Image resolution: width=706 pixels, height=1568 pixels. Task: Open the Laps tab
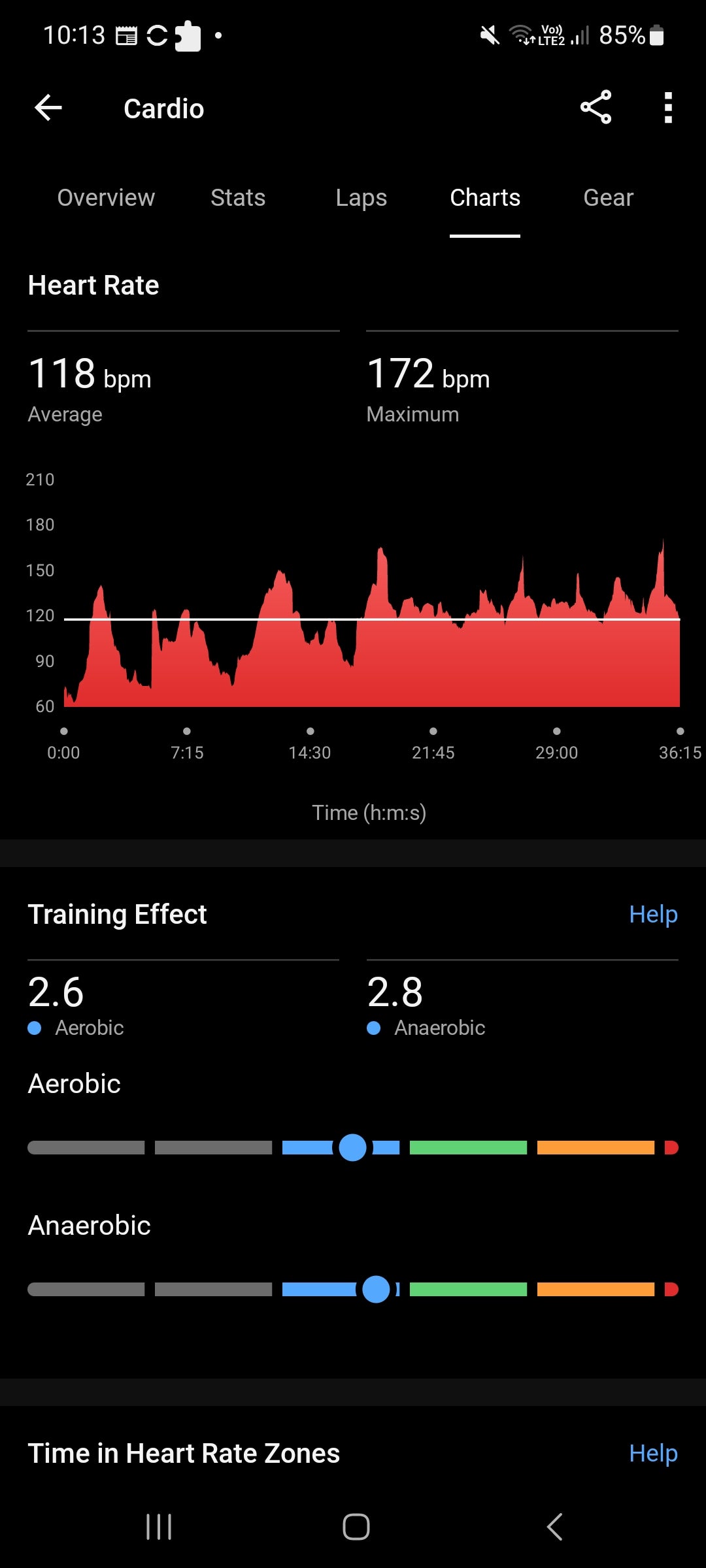coord(361,198)
